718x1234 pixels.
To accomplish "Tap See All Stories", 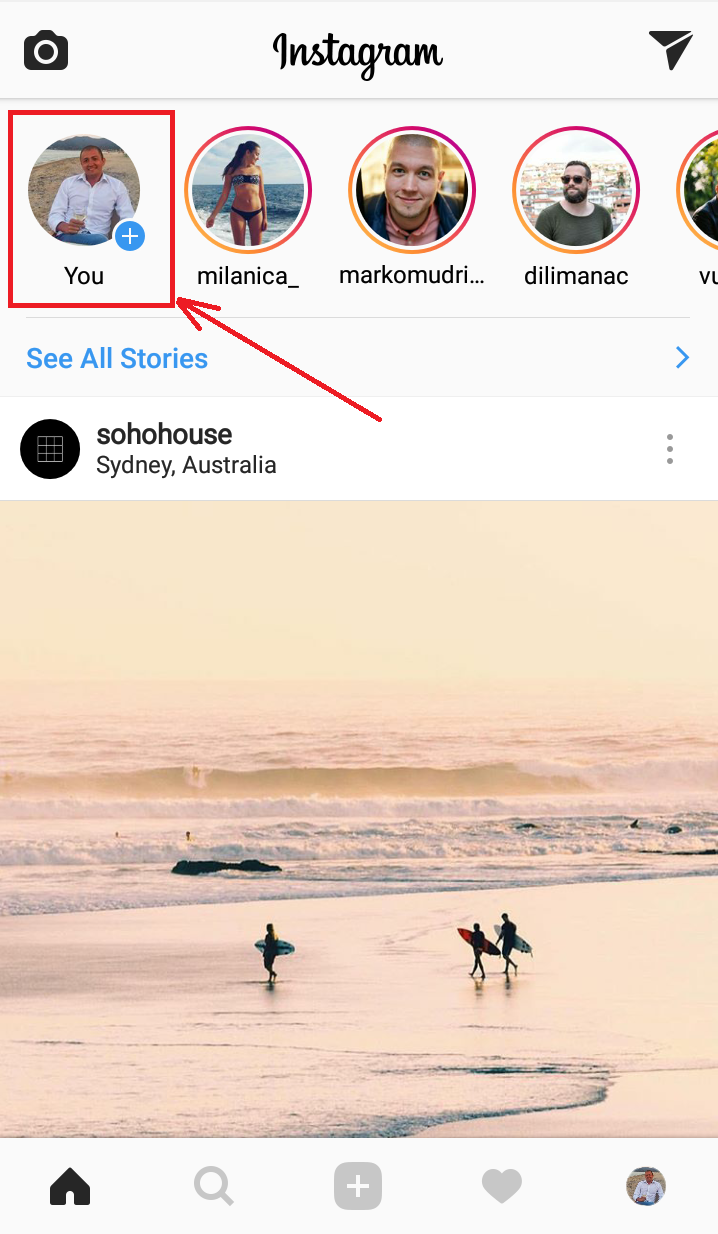I will point(117,358).
